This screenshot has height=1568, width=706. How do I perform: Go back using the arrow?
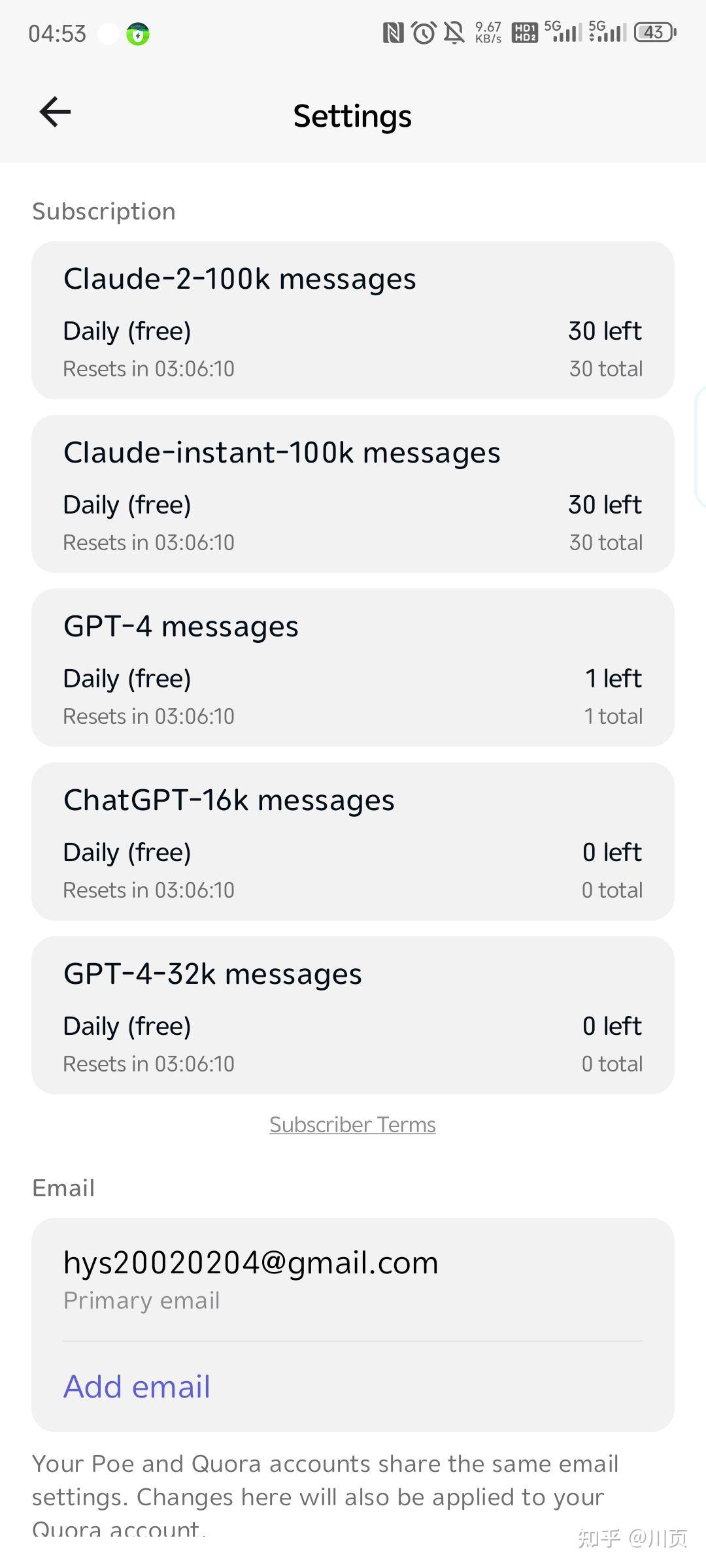[55, 112]
